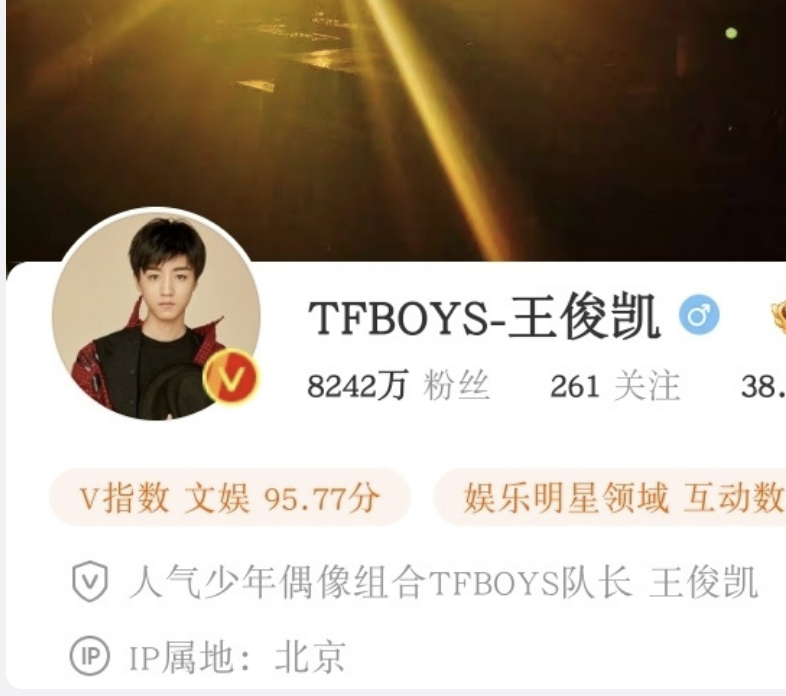View the 261 关注 following list
This screenshot has height=696, width=786.
point(614,385)
